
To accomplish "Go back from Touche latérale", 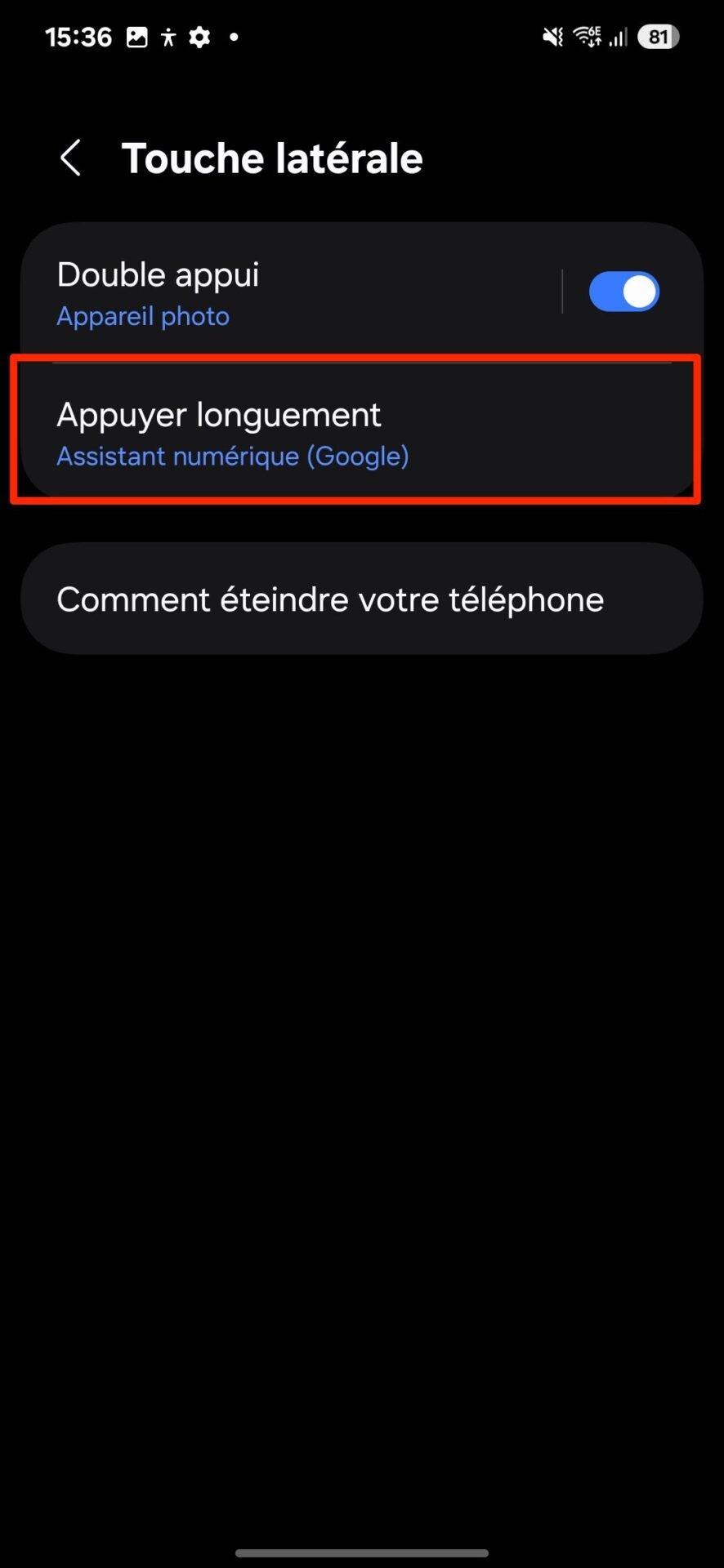I will [x=71, y=158].
